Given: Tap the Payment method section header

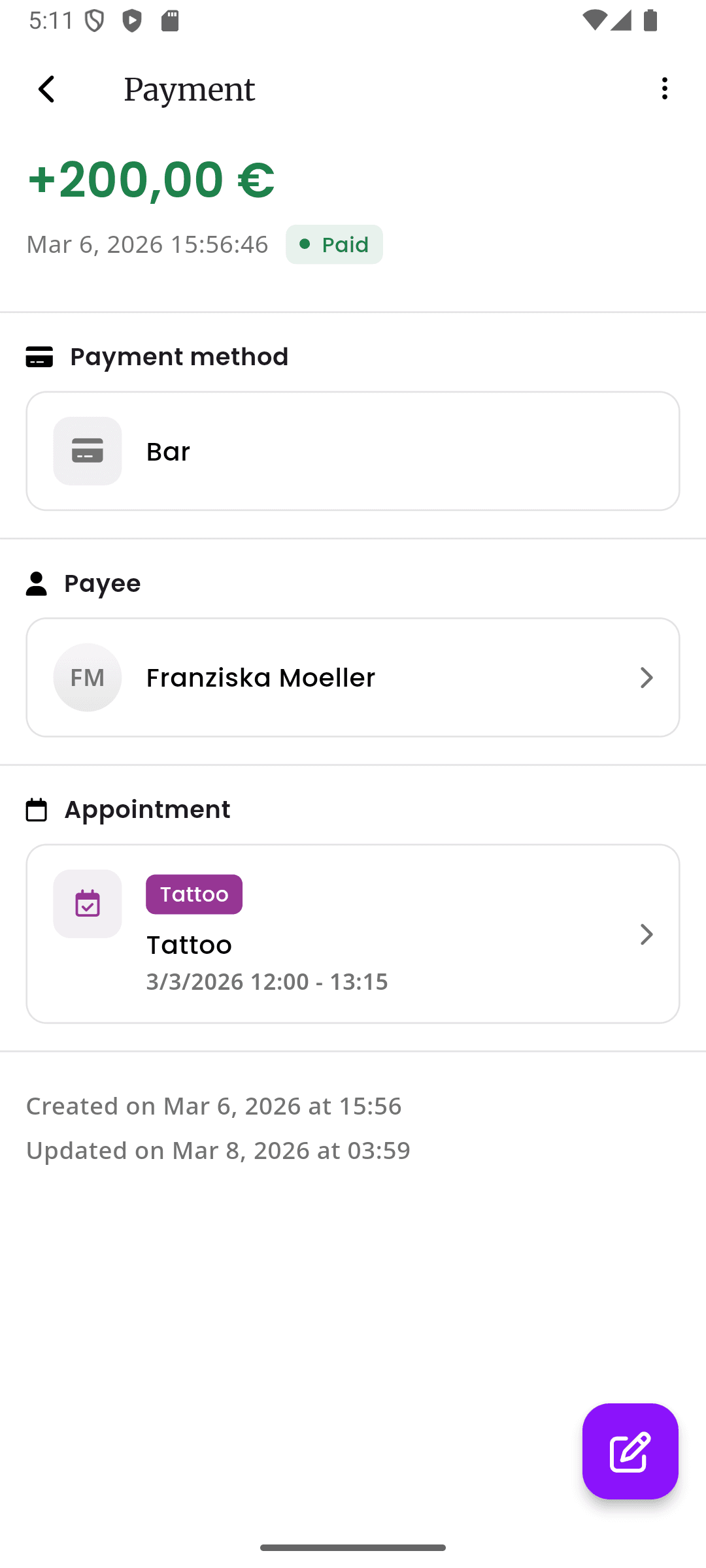Looking at the screenshot, I should 179,357.
